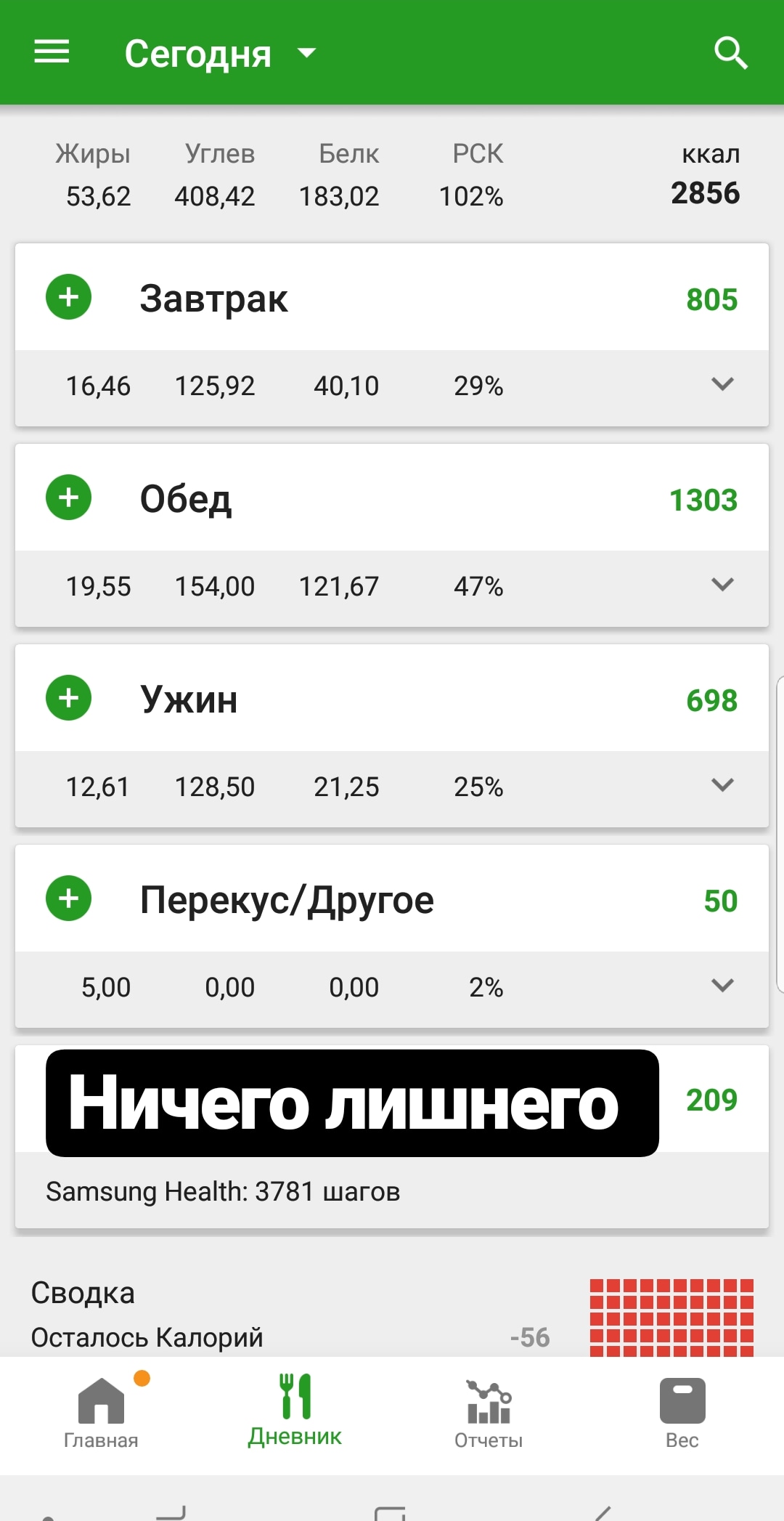Add food to Завтрак
The image size is (784, 1521).
click(68, 296)
